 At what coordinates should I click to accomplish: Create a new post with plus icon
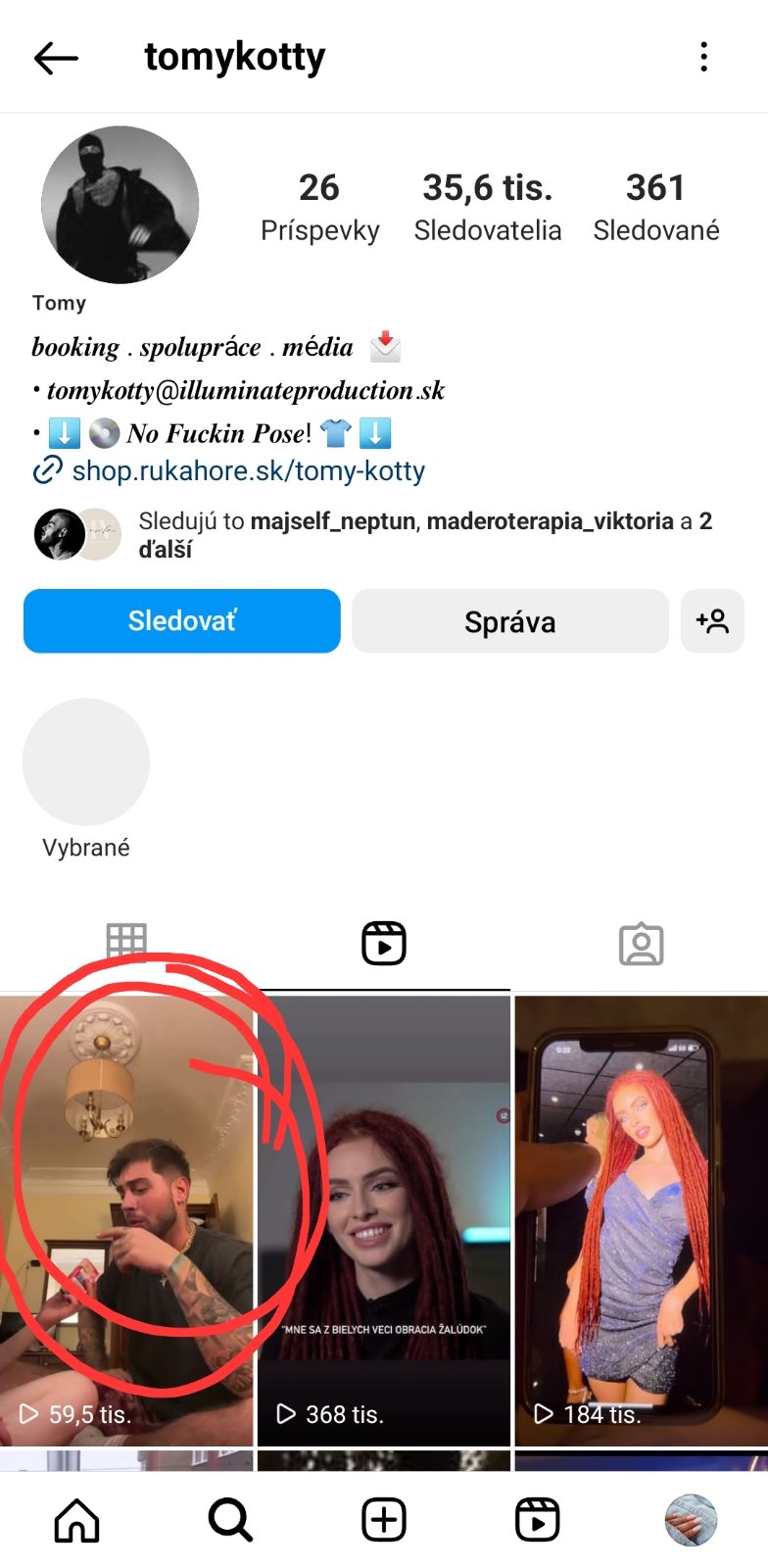click(x=384, y=1520)
